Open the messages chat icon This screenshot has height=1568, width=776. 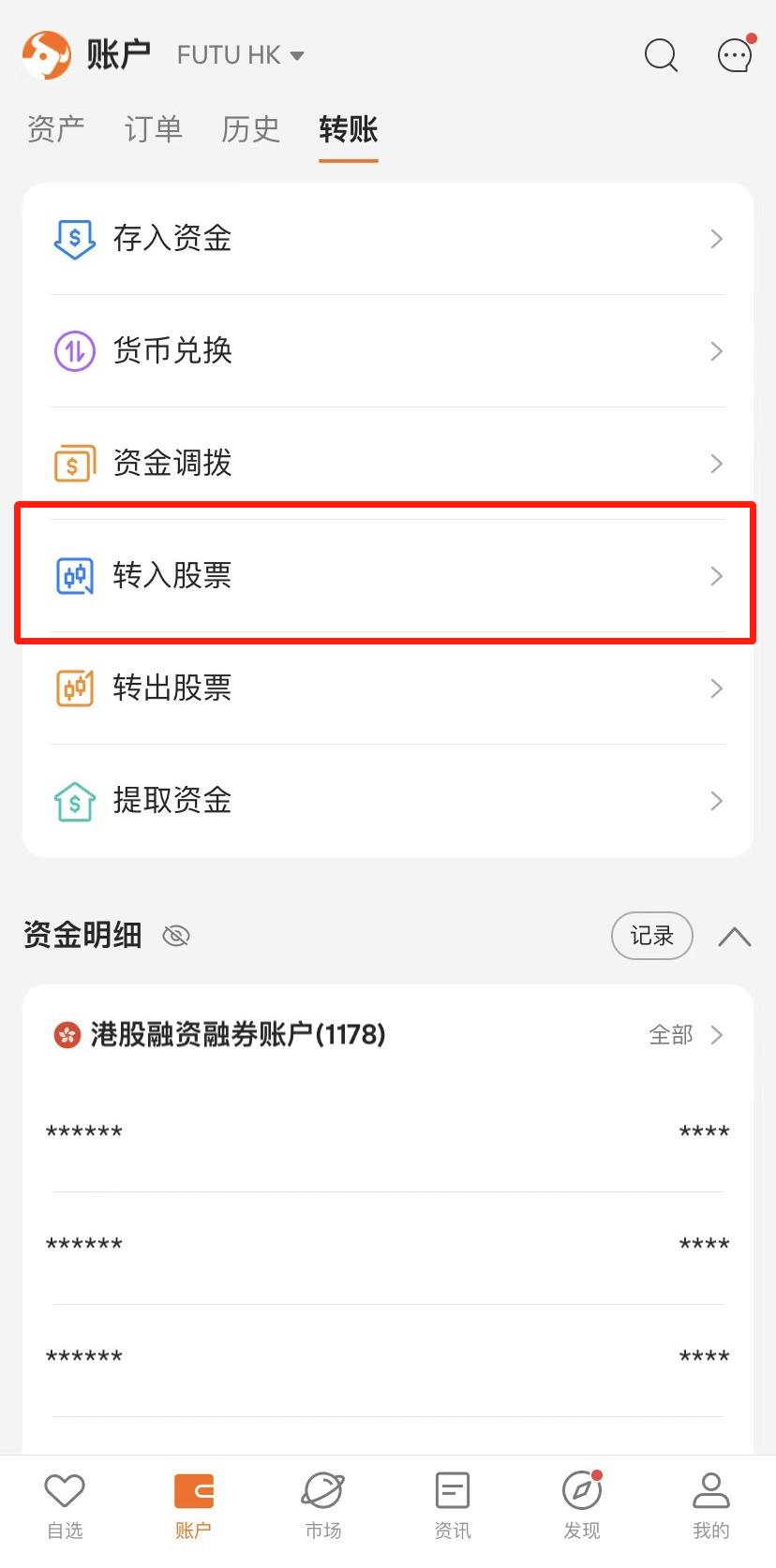tap(735, 55)
